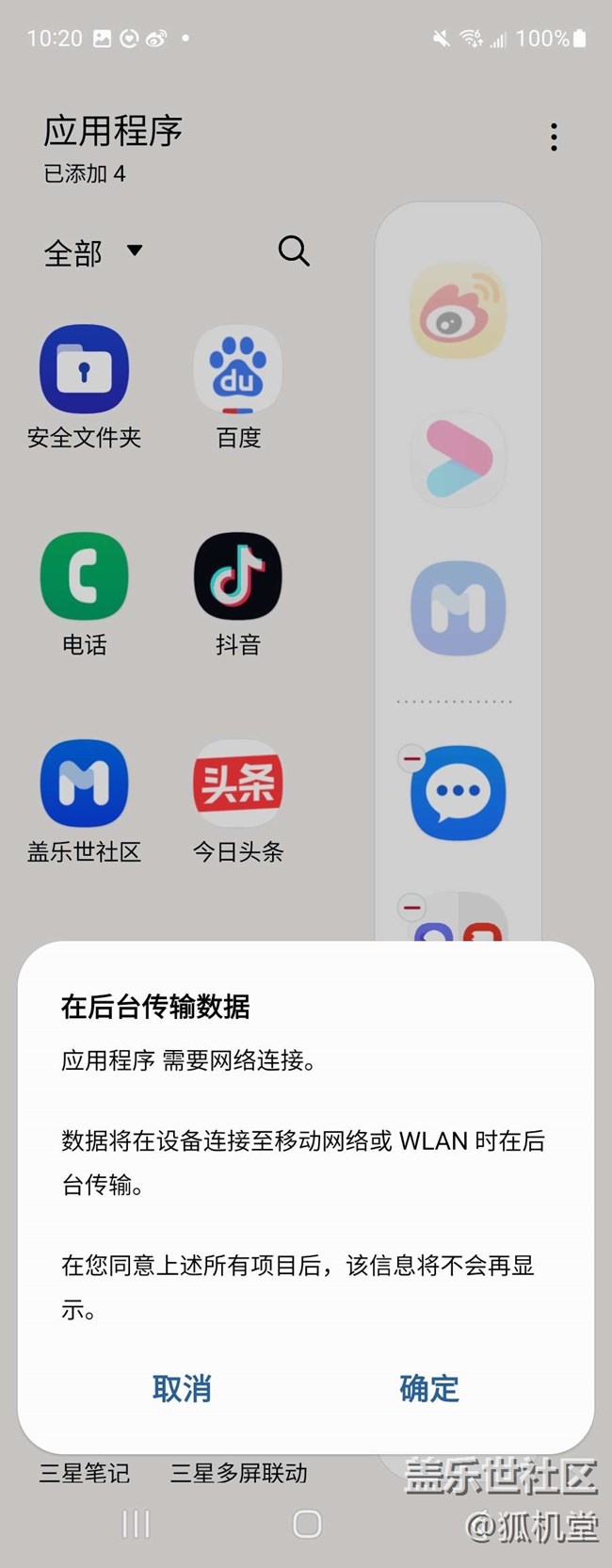Open the recent apps view

coord(136,1524)
